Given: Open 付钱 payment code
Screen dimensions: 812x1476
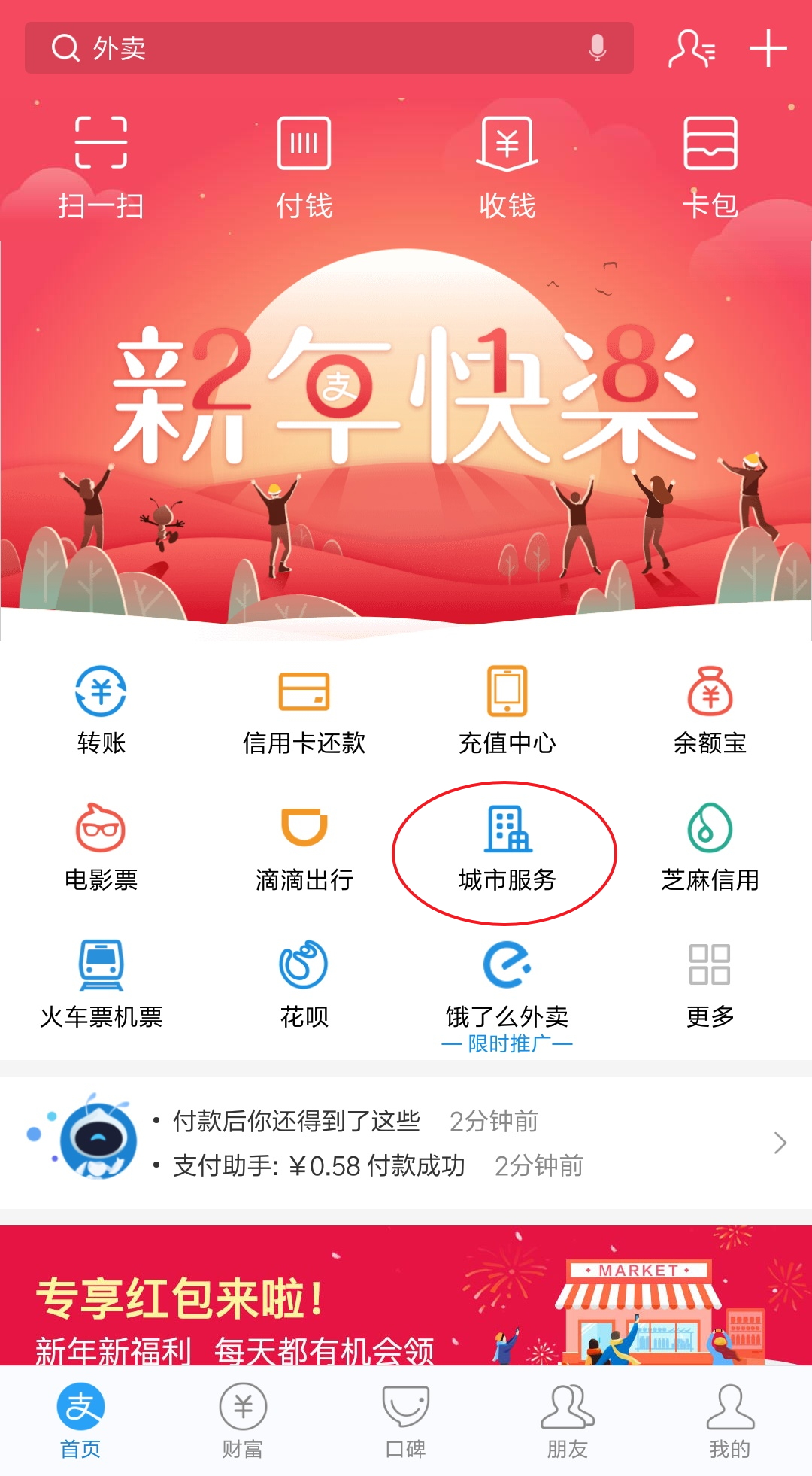Looking at the screenshot, I should click(x=304, y=167).
